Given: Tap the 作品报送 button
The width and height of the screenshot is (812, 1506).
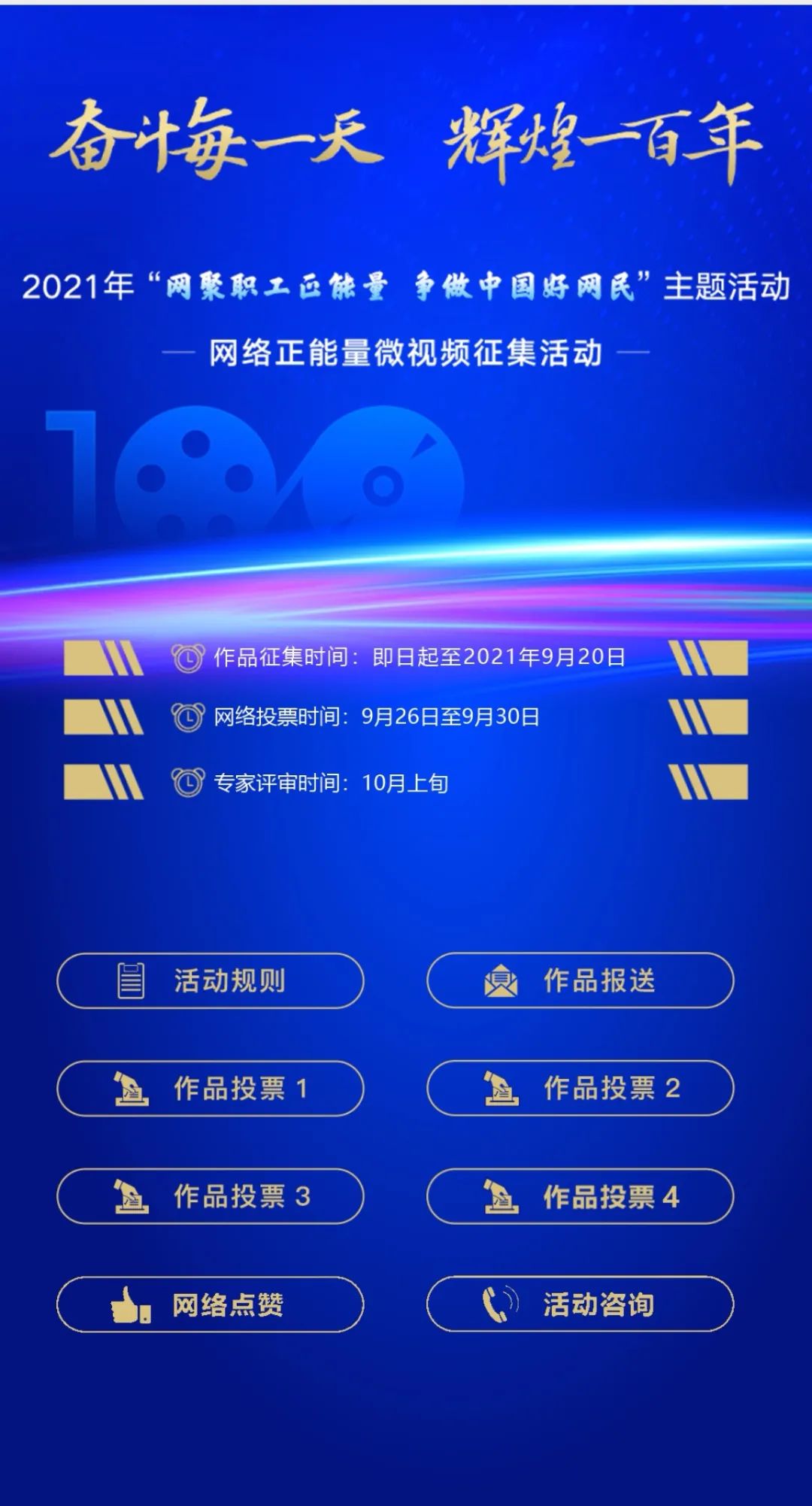Looking at the screenshot, I should pos(580,980).
